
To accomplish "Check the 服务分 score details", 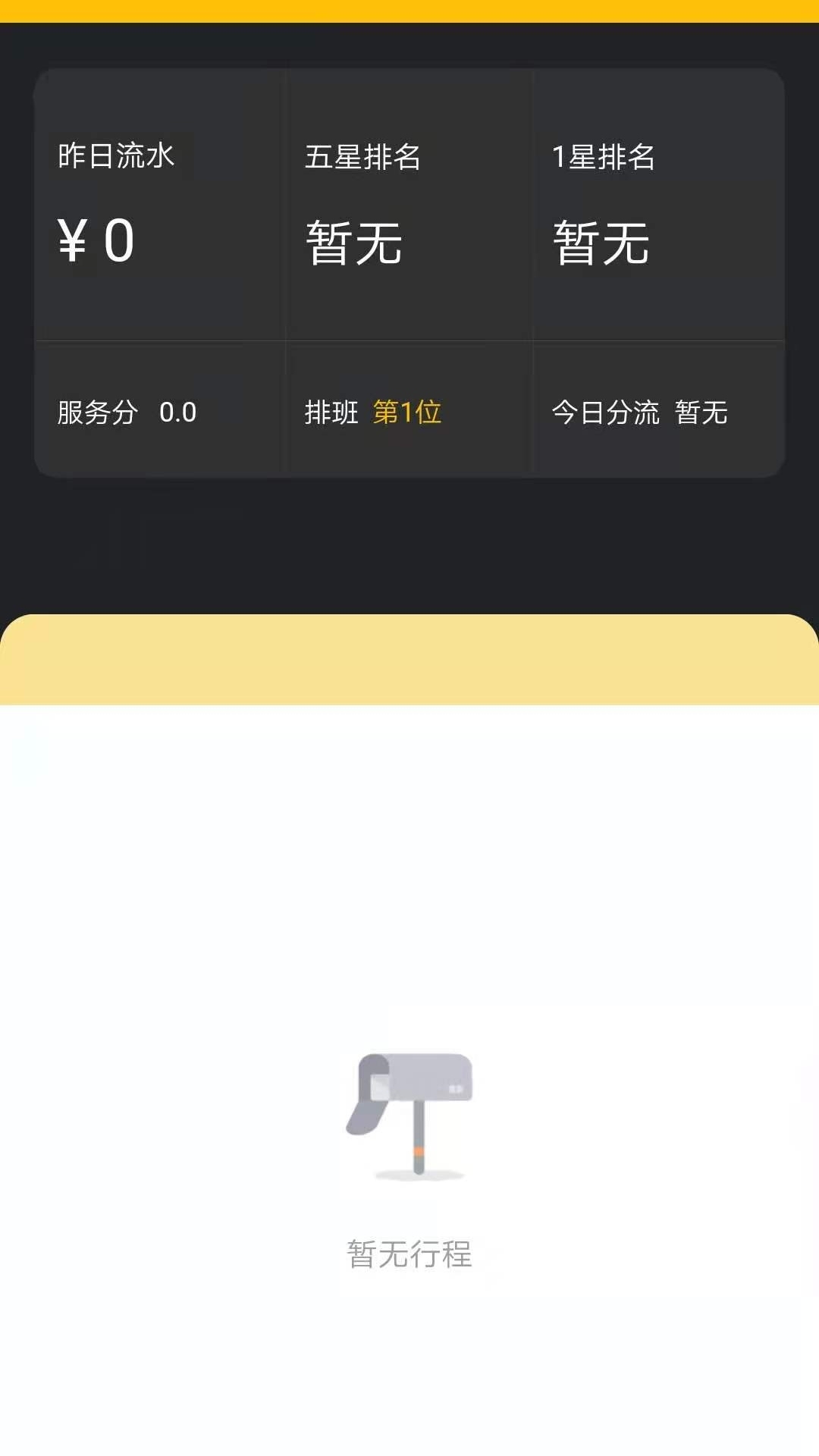I will pyautogui.click(x=160, y=410).
